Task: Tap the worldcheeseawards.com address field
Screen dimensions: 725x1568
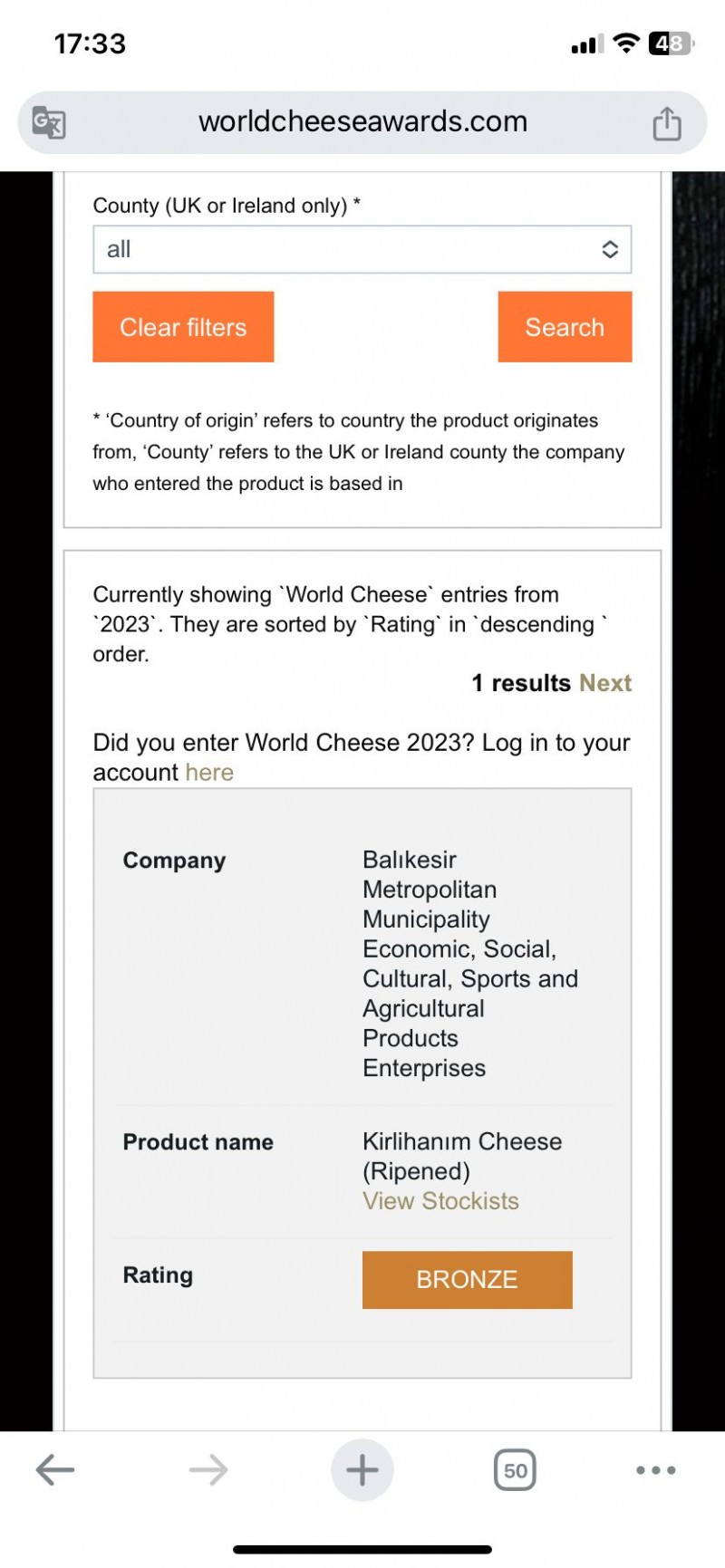Action: [x=362, y=121]
